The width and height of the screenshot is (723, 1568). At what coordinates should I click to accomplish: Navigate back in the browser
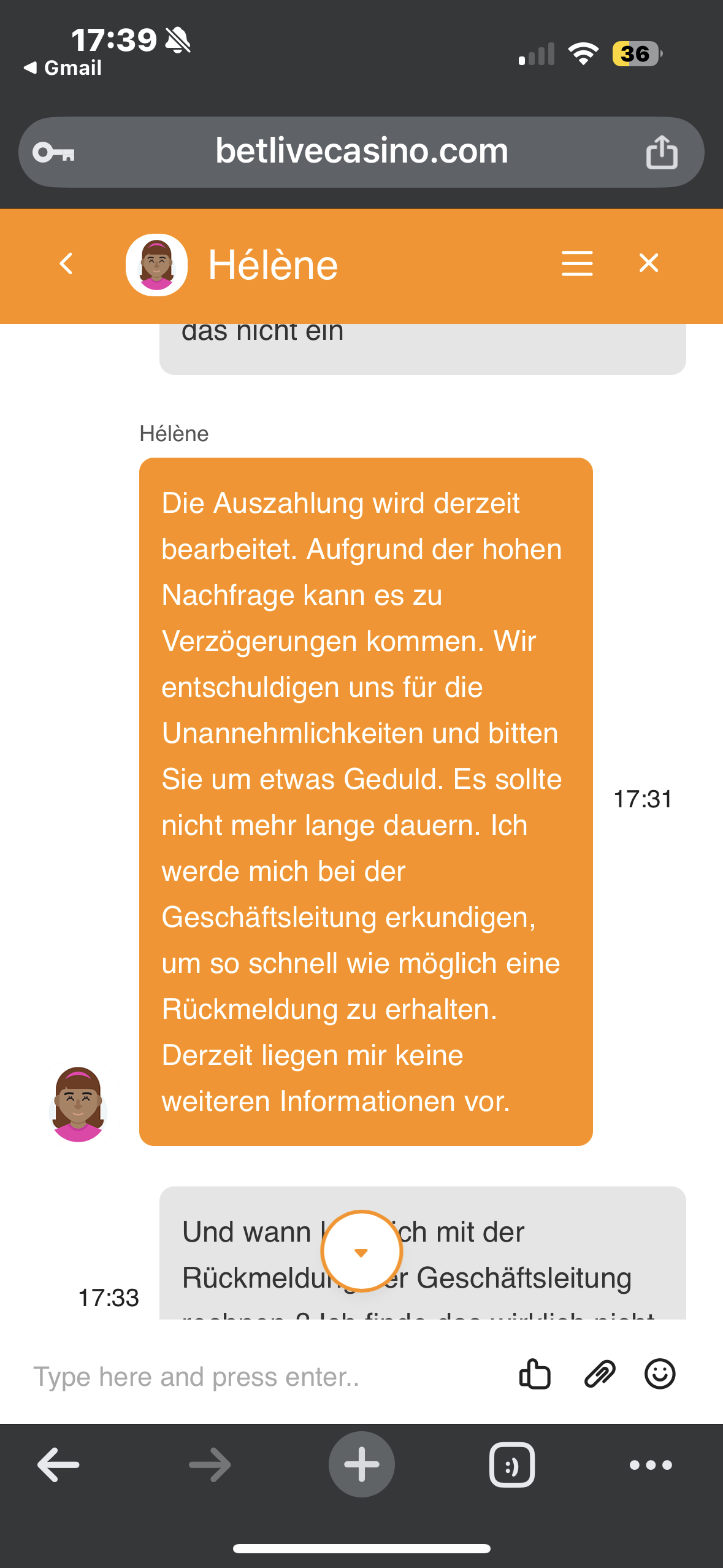pos(58,1465)
